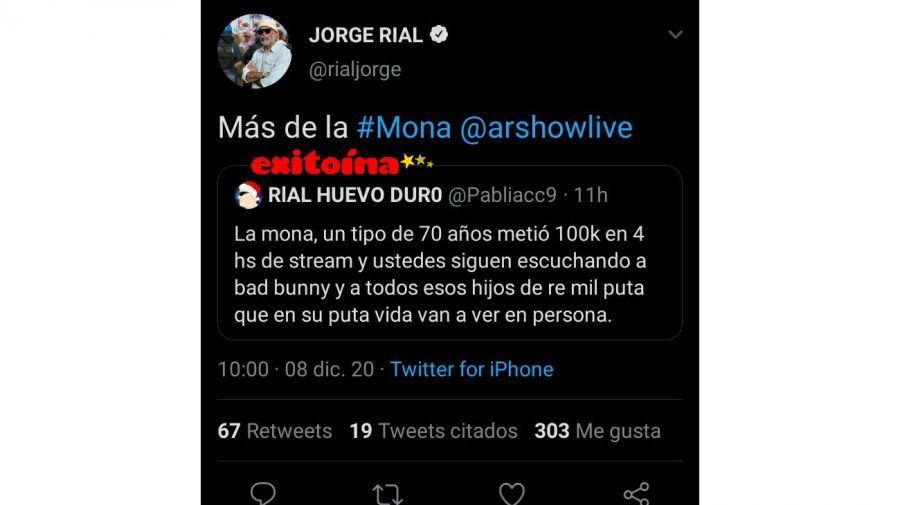View the 67 Retweets list
900x505 pixels.
tap(275, 431)
